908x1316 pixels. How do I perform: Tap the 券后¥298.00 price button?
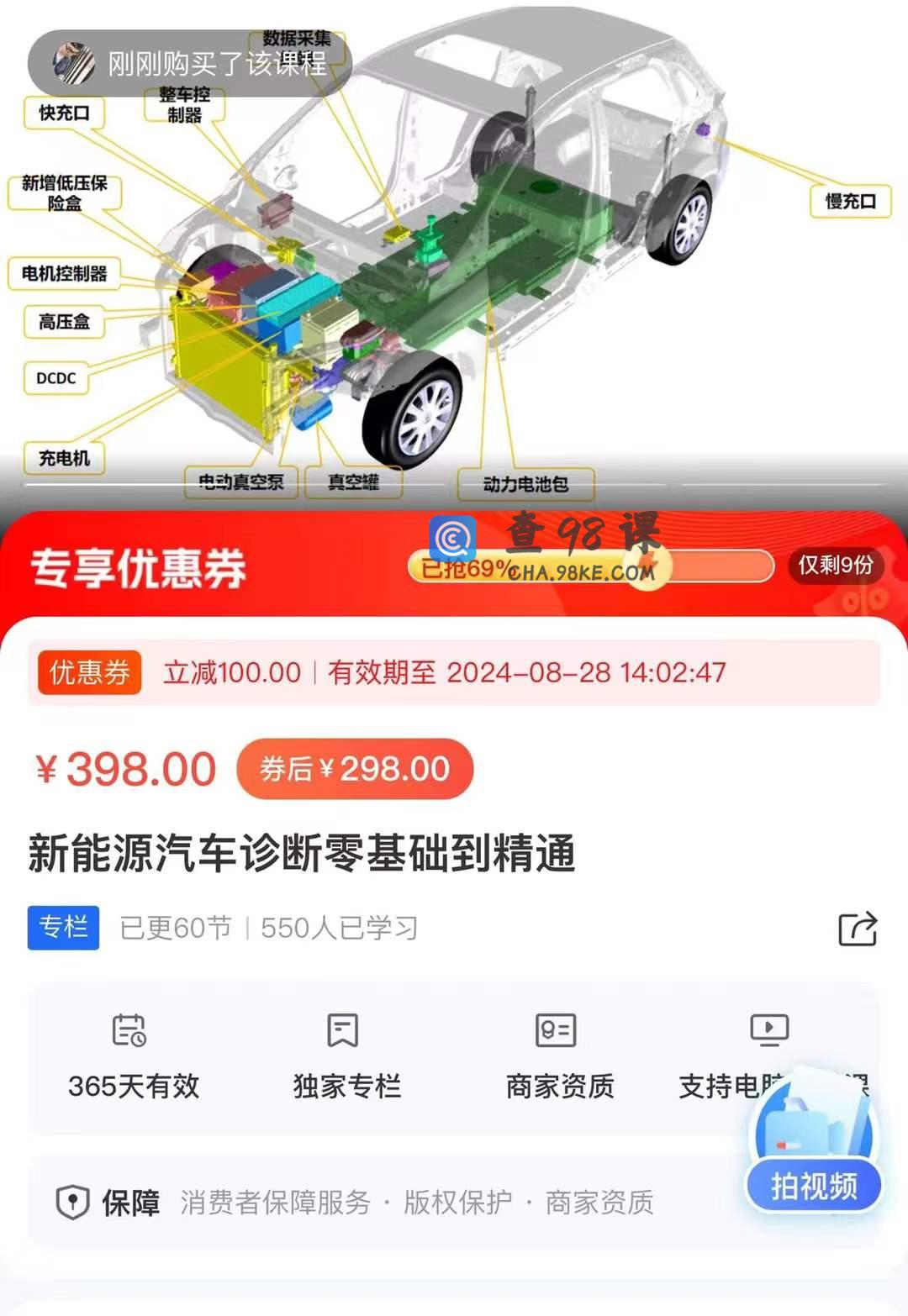tap(355, 769)
